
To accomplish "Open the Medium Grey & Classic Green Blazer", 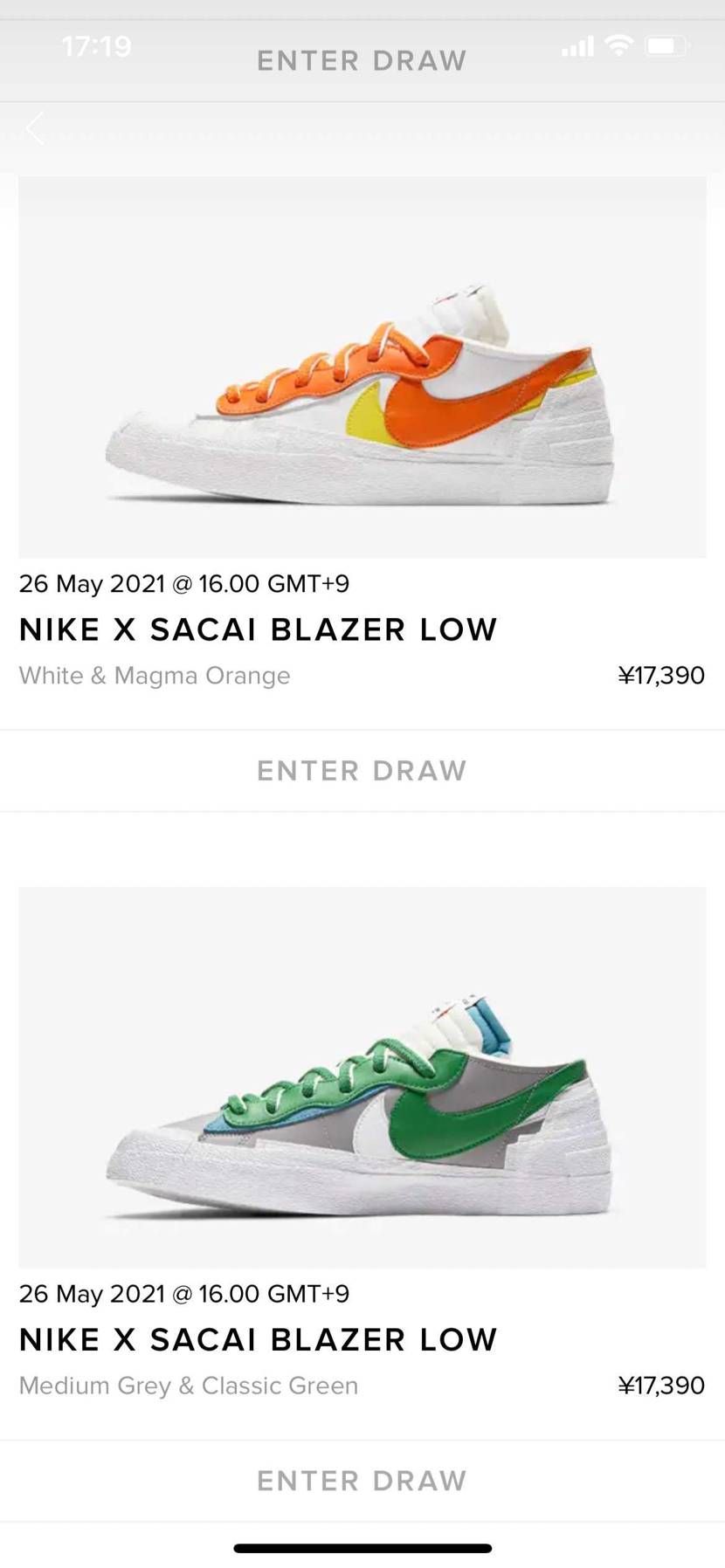I will [362, 1077].
